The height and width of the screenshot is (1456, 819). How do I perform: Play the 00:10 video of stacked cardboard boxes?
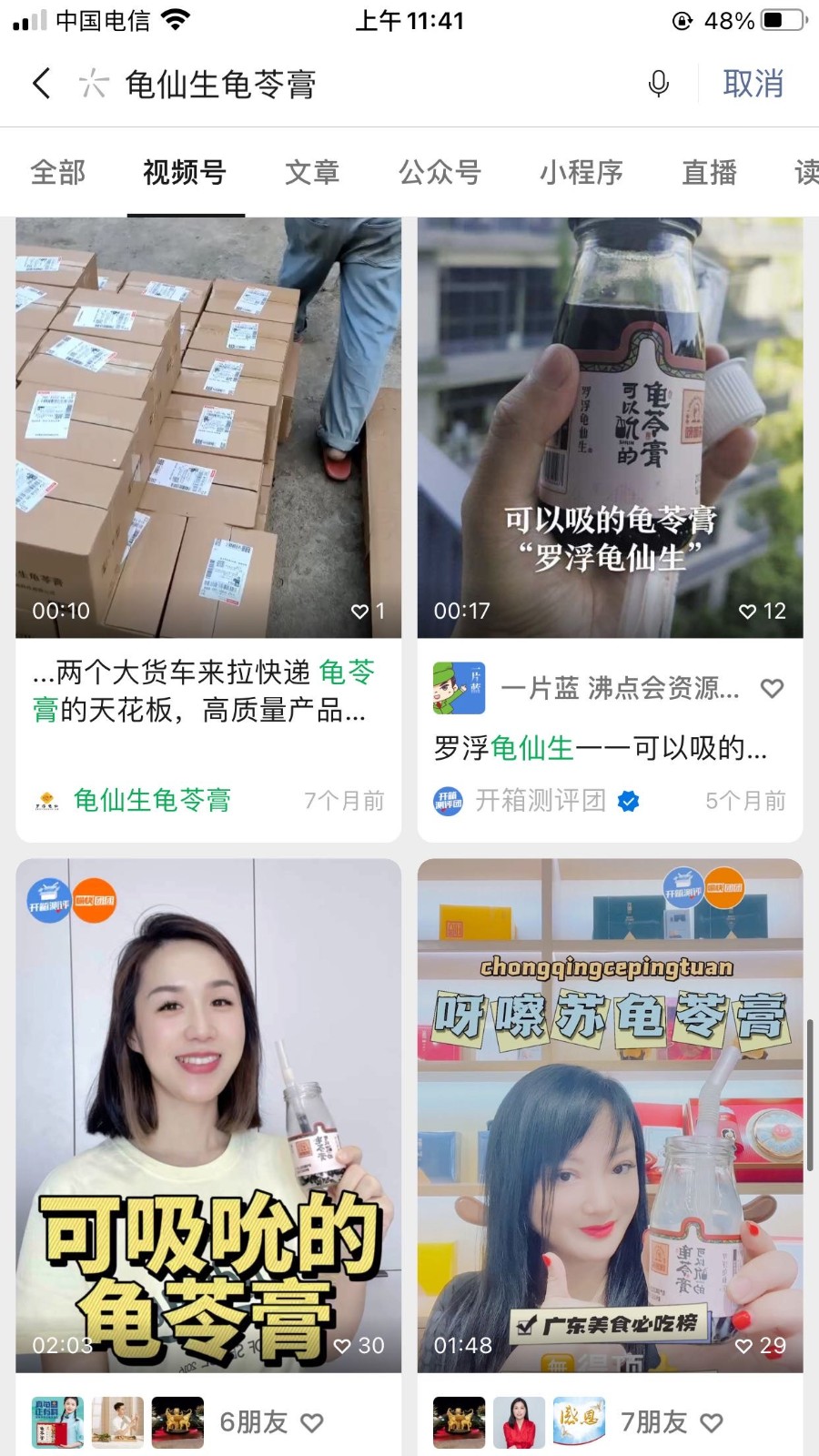coord(208,428)
